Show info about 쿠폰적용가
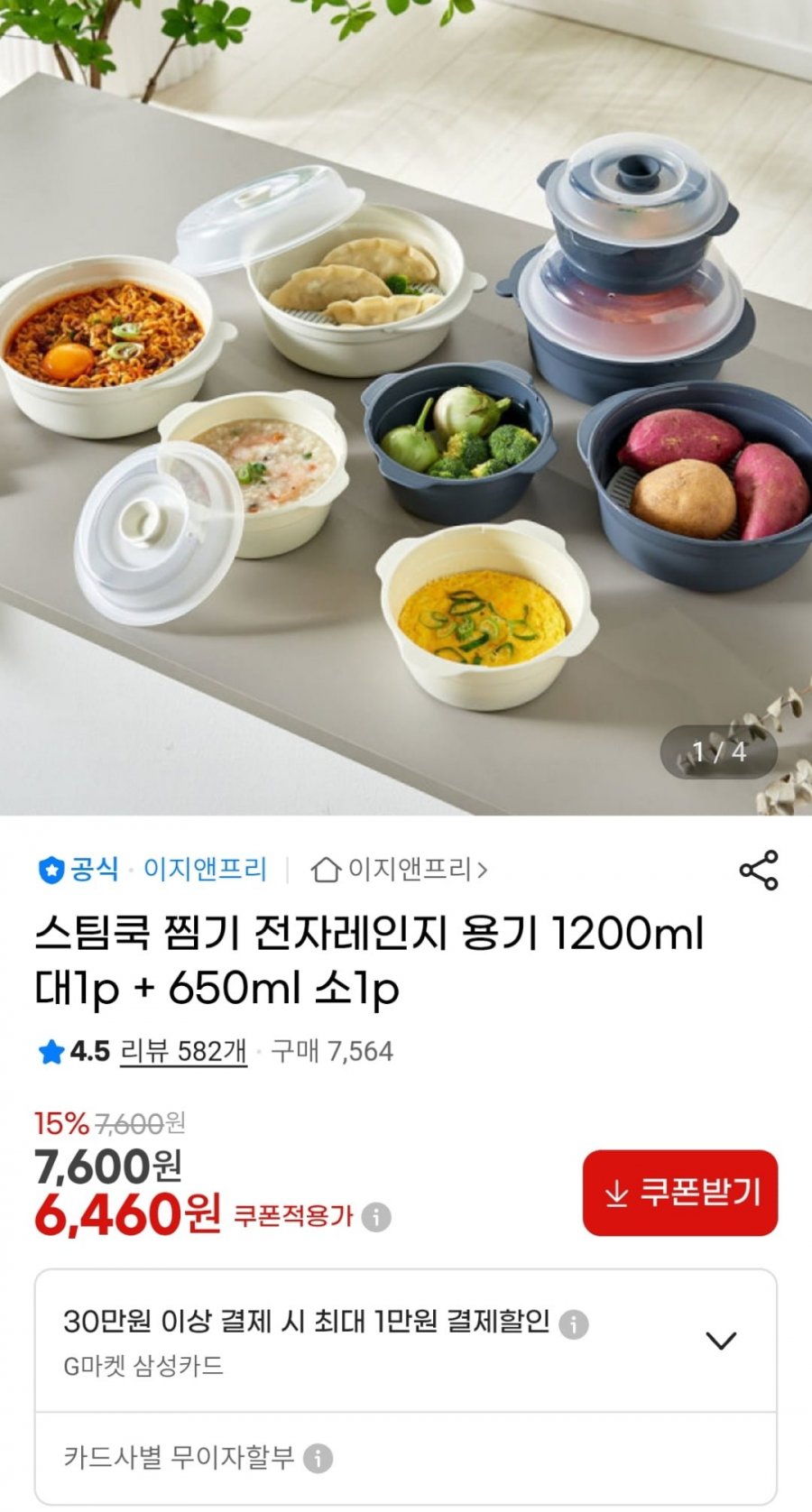The height and width of the screenshot is (1512, 812). [x=376, y=1217]
